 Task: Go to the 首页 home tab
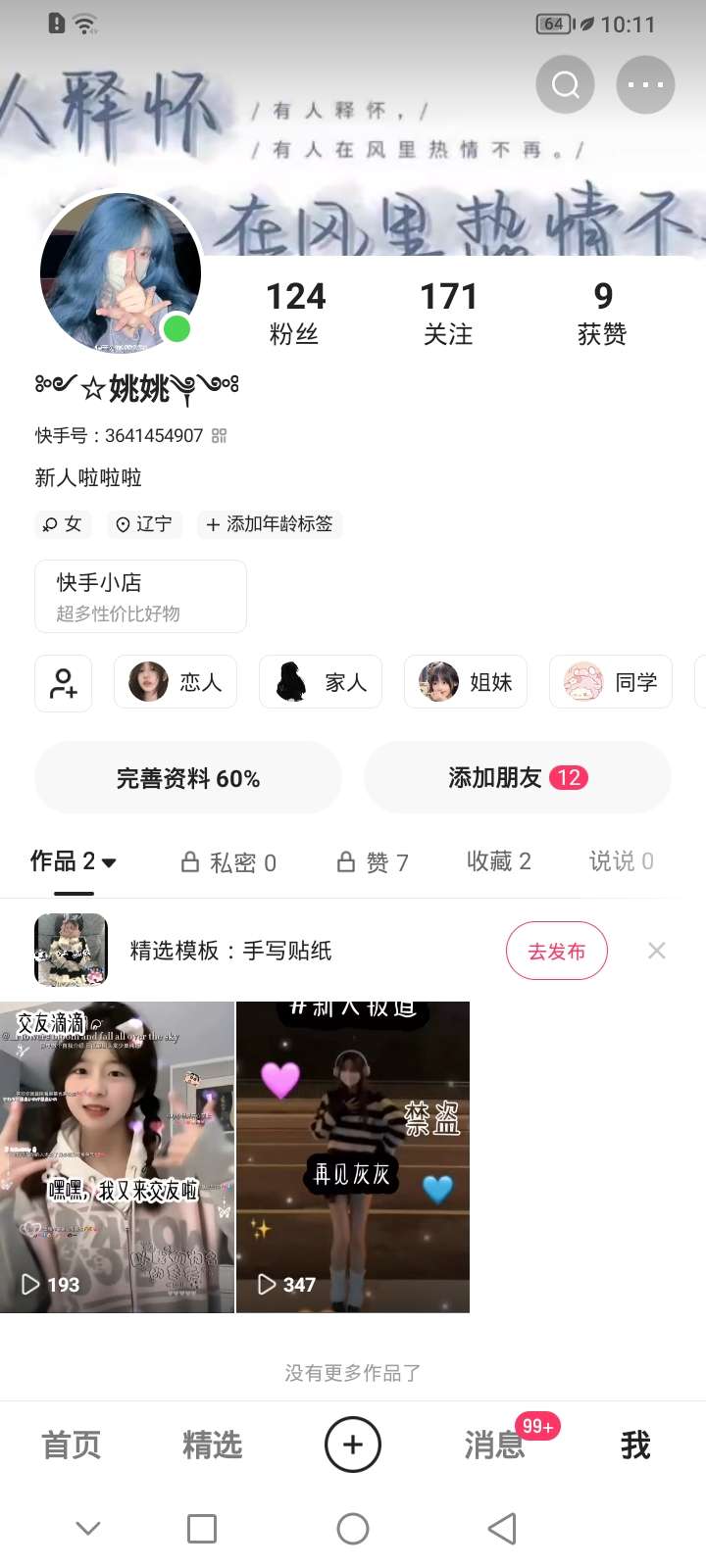tap(71, 1445)
